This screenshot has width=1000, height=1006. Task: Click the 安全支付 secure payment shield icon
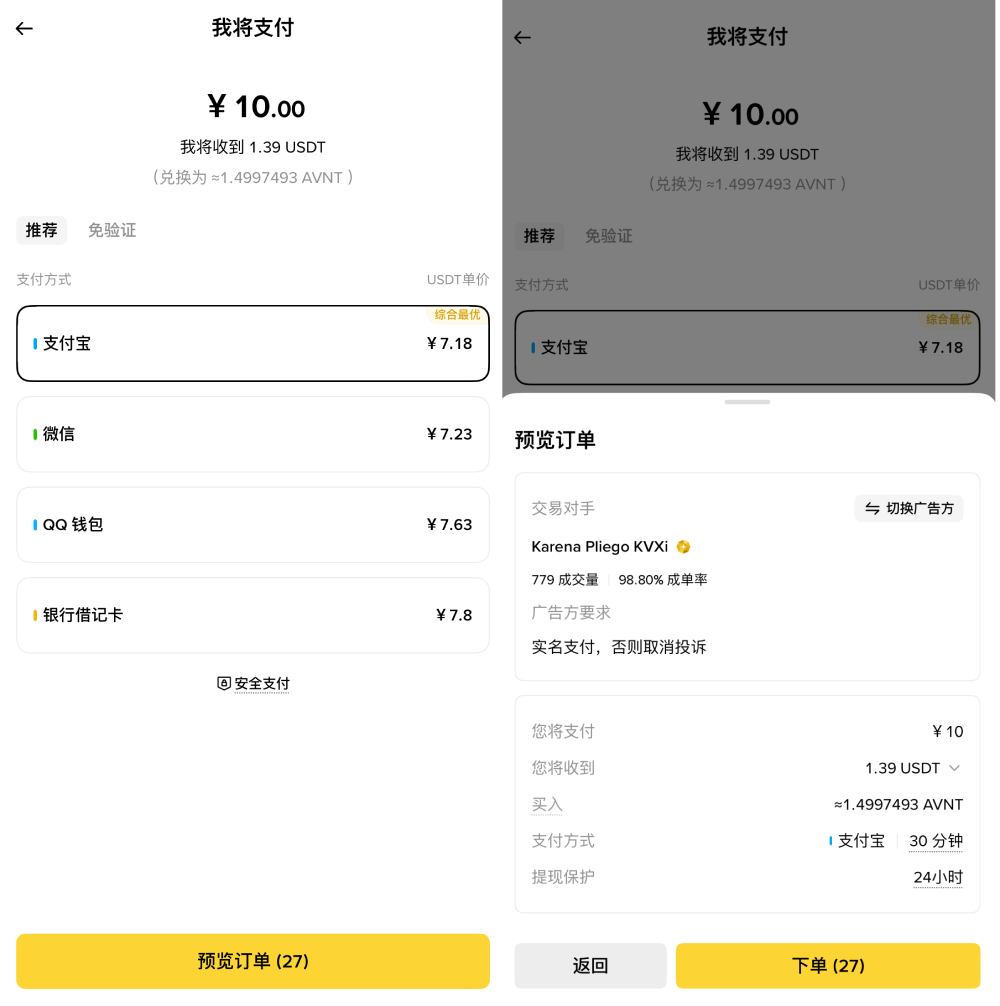tap(224, 683)
